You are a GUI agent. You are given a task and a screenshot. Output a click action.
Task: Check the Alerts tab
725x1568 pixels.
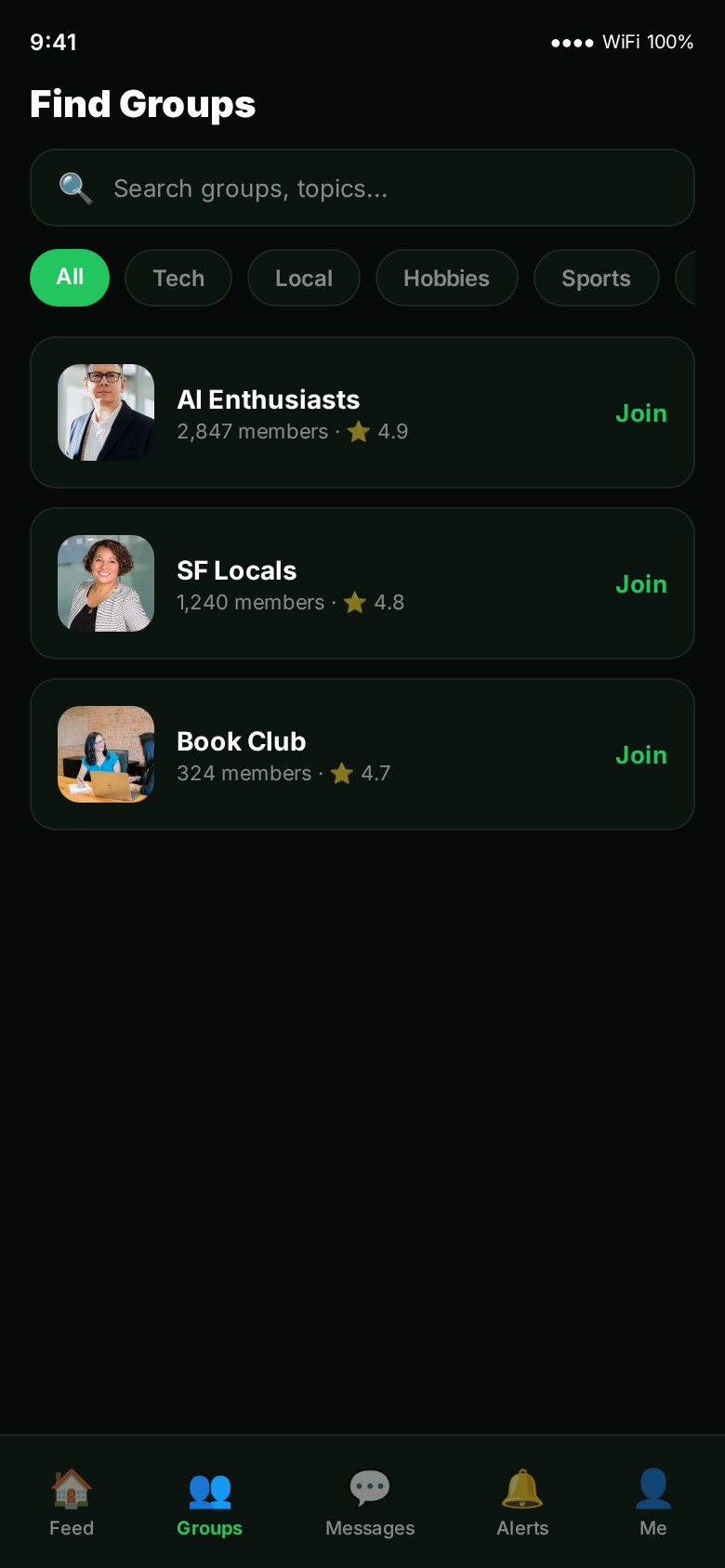coord(522,1502)
